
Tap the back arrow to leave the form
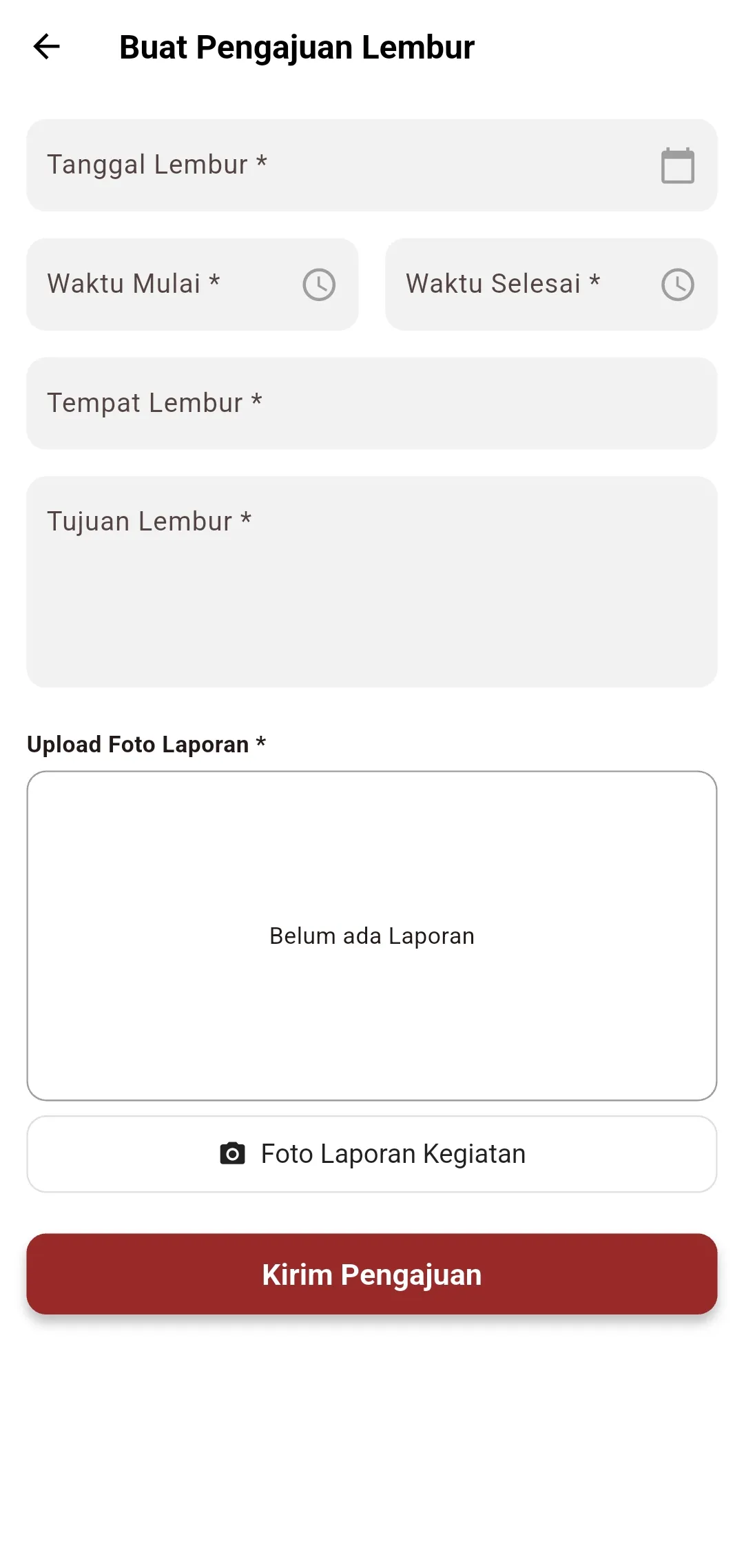45,47
